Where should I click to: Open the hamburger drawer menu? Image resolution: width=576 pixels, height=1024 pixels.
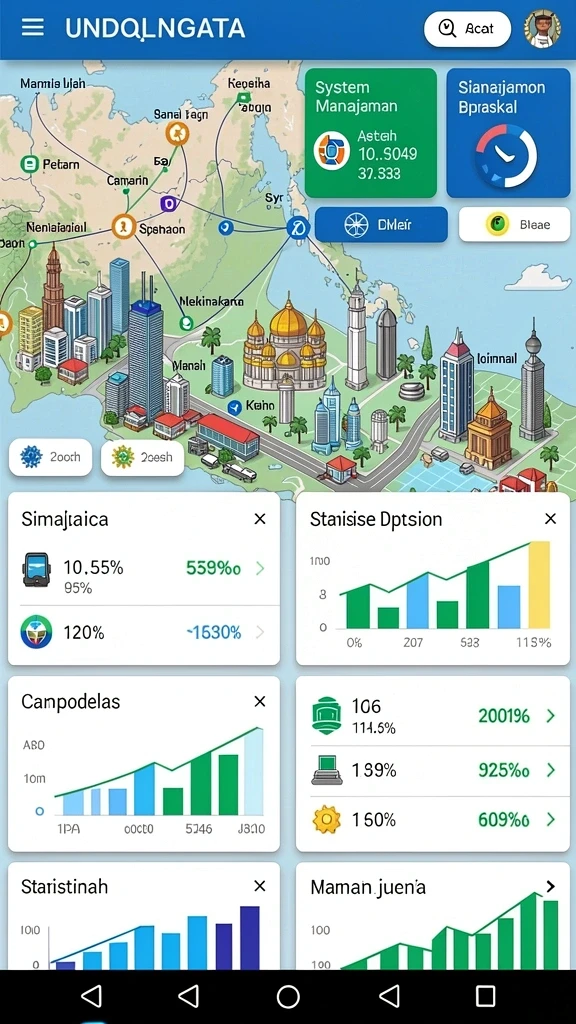[x=33, y=28]
